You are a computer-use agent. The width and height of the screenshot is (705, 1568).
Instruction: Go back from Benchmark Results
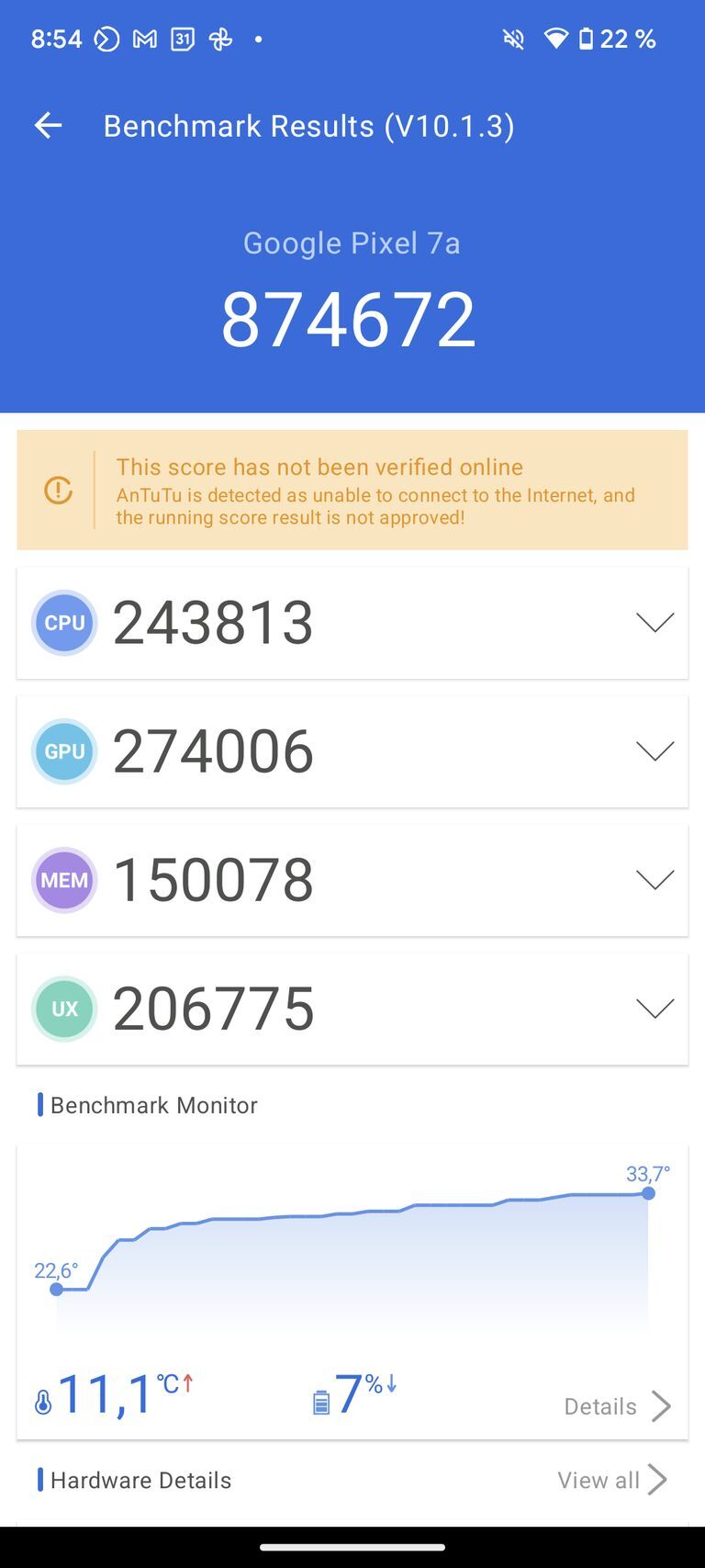click(x=48, y=126)
